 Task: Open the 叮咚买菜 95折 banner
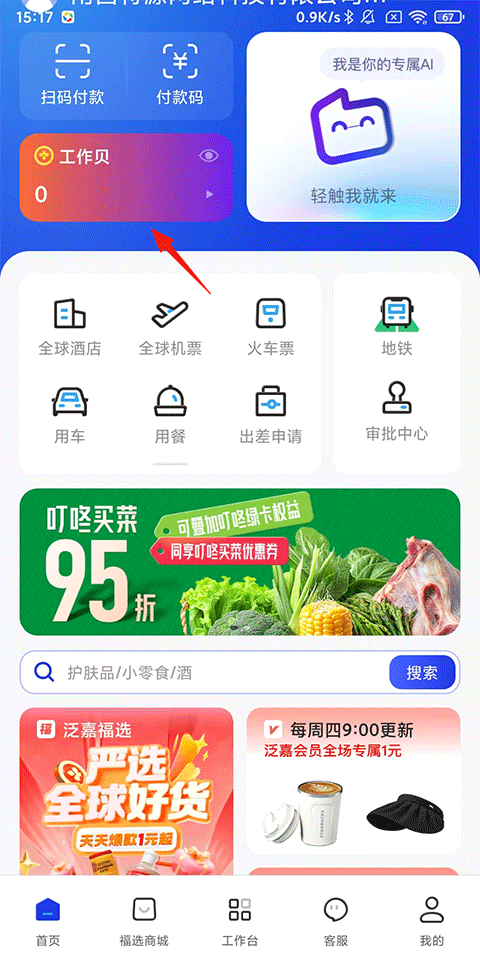point(240,562)
